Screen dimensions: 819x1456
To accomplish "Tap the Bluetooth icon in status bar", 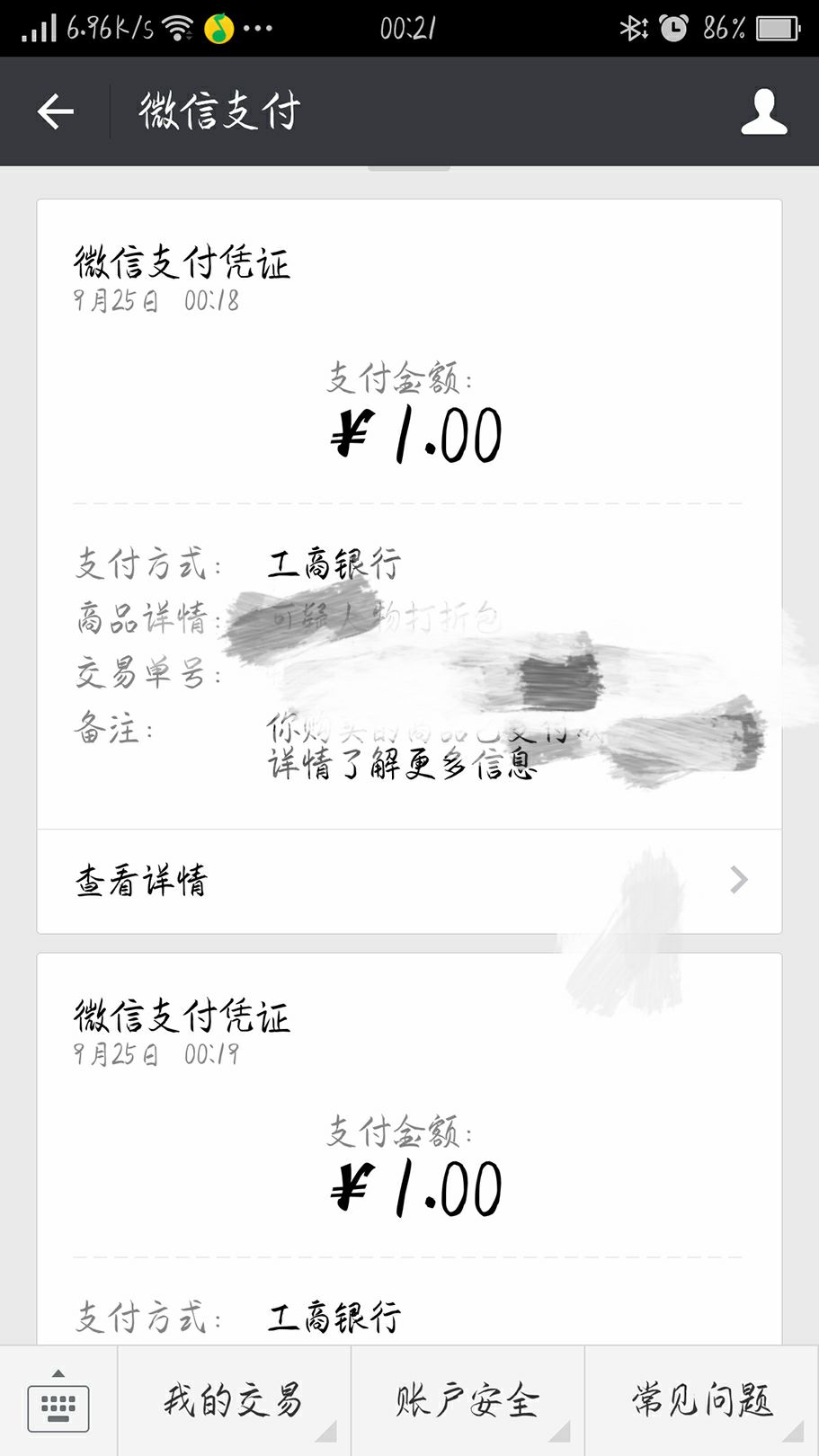I will [x=632, y=28].
